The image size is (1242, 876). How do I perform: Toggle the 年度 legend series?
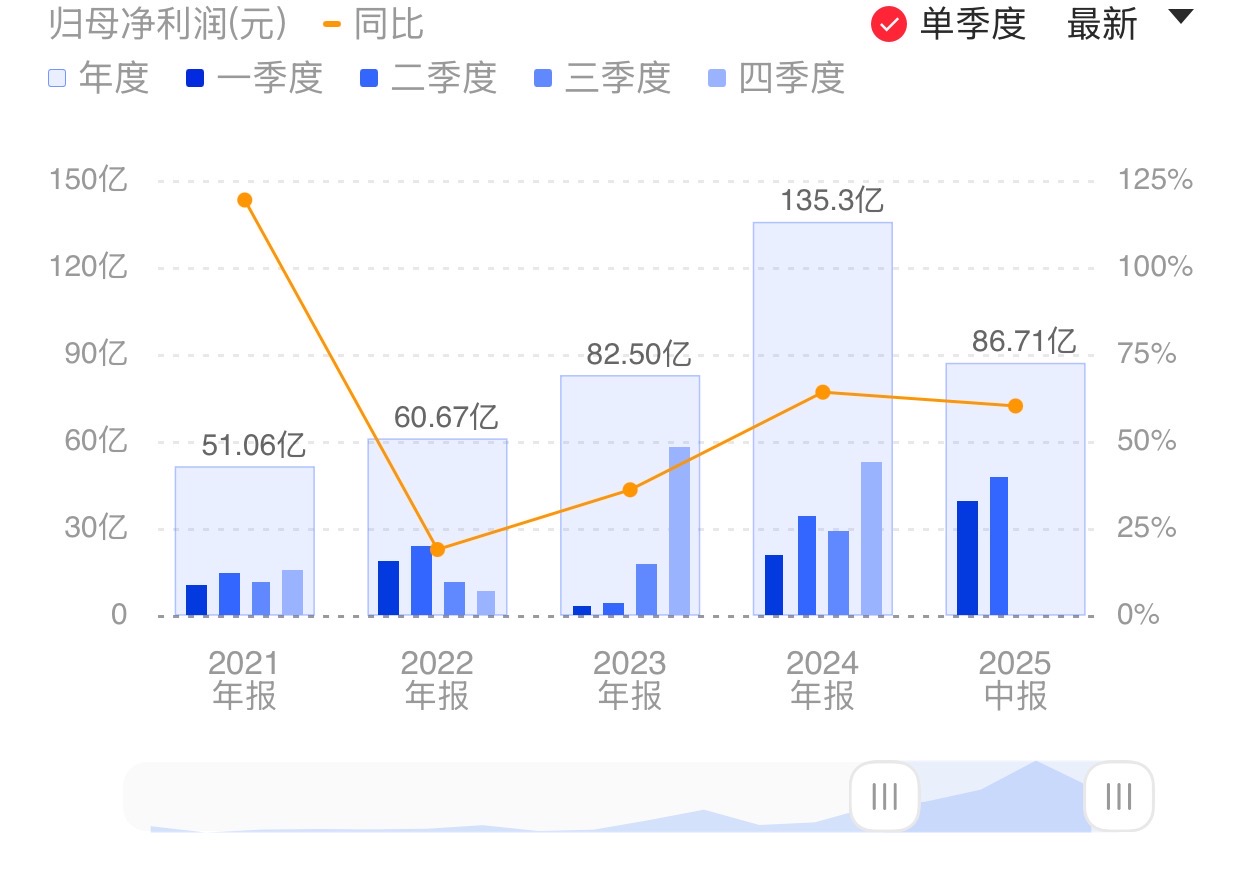98,78
